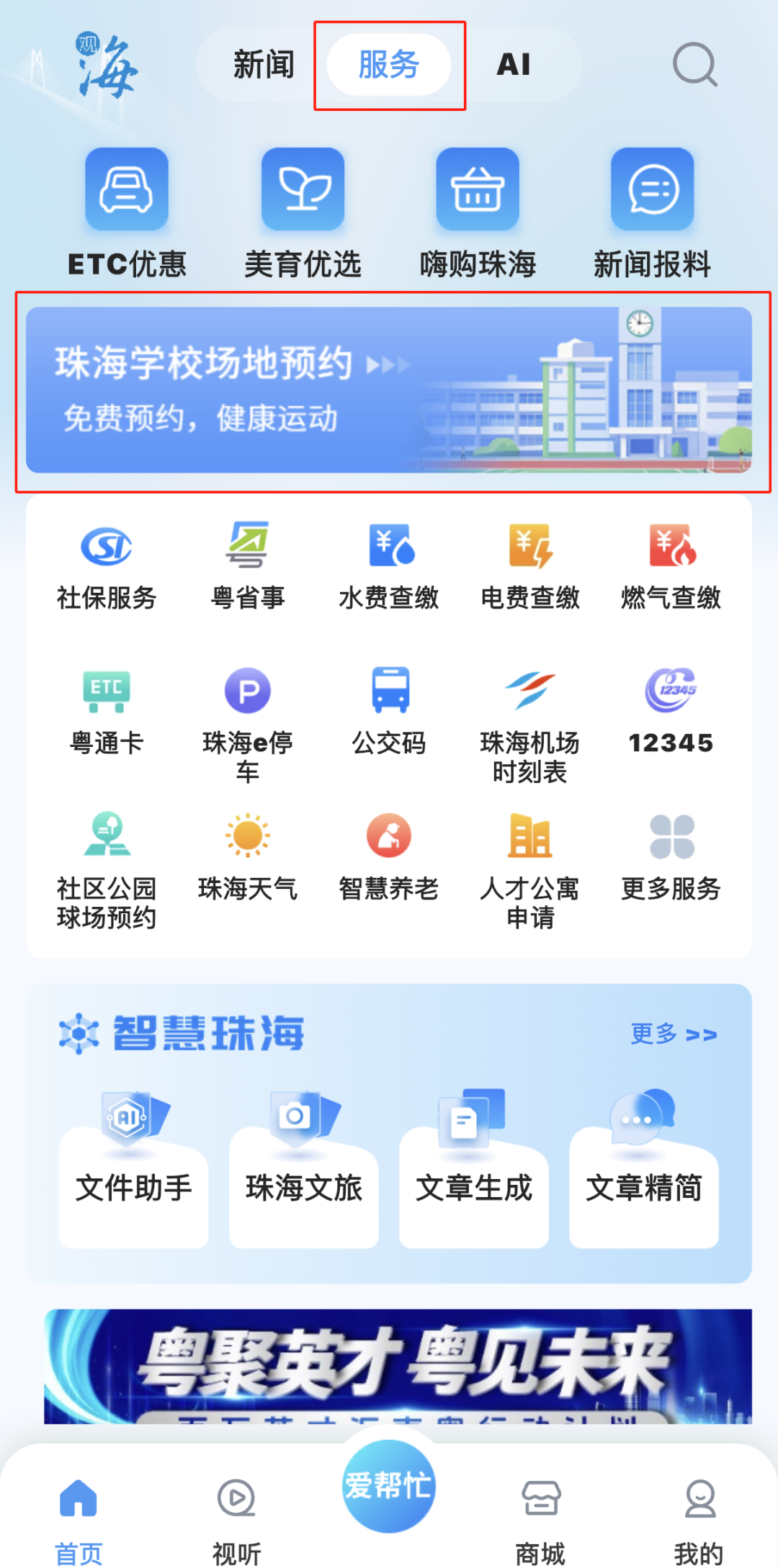The height and width of the screenshot is (1568, 778).
Task: Select 水费查缴 service
Action: point(389,567)
